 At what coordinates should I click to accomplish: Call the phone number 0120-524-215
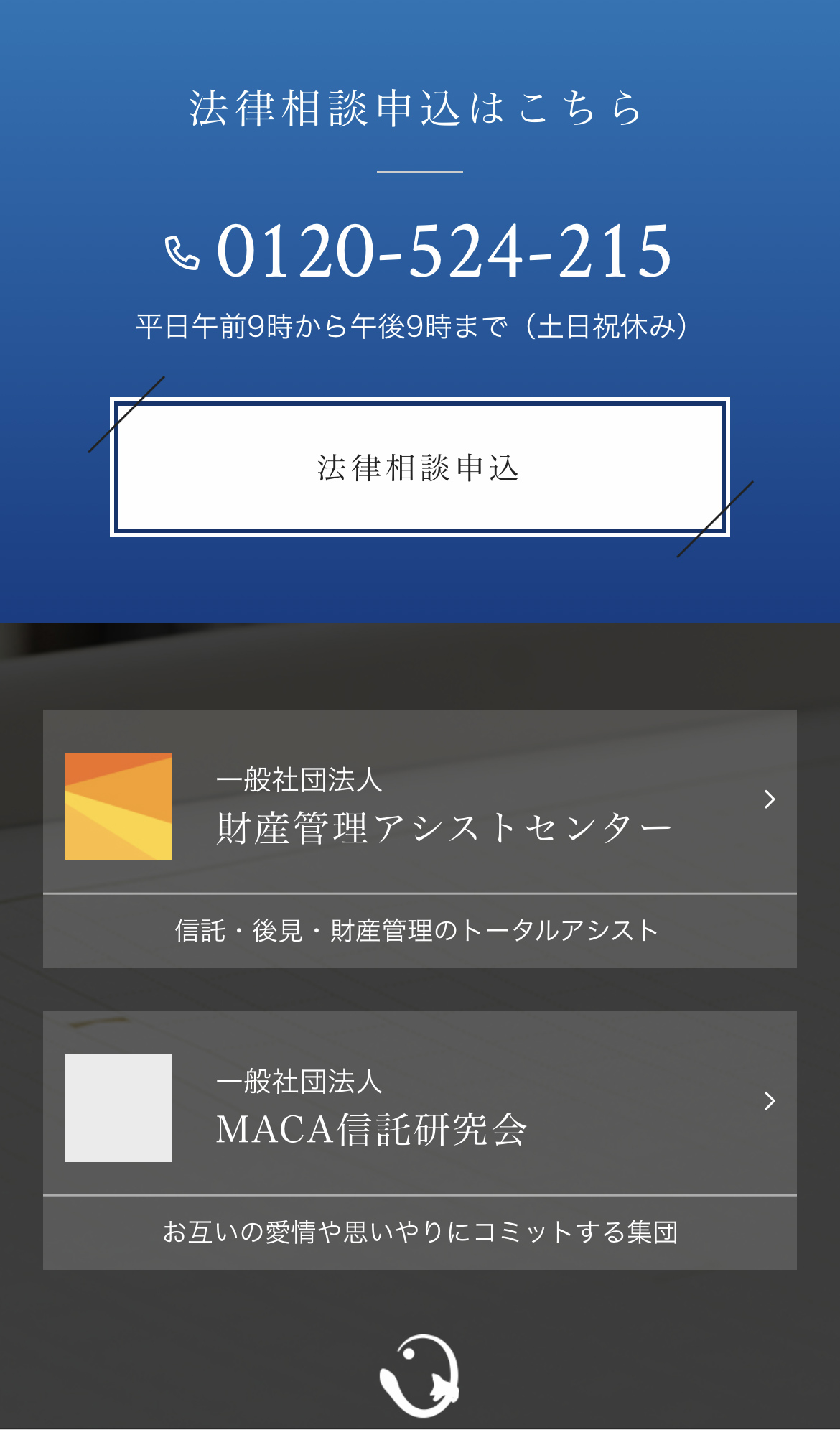420,251
